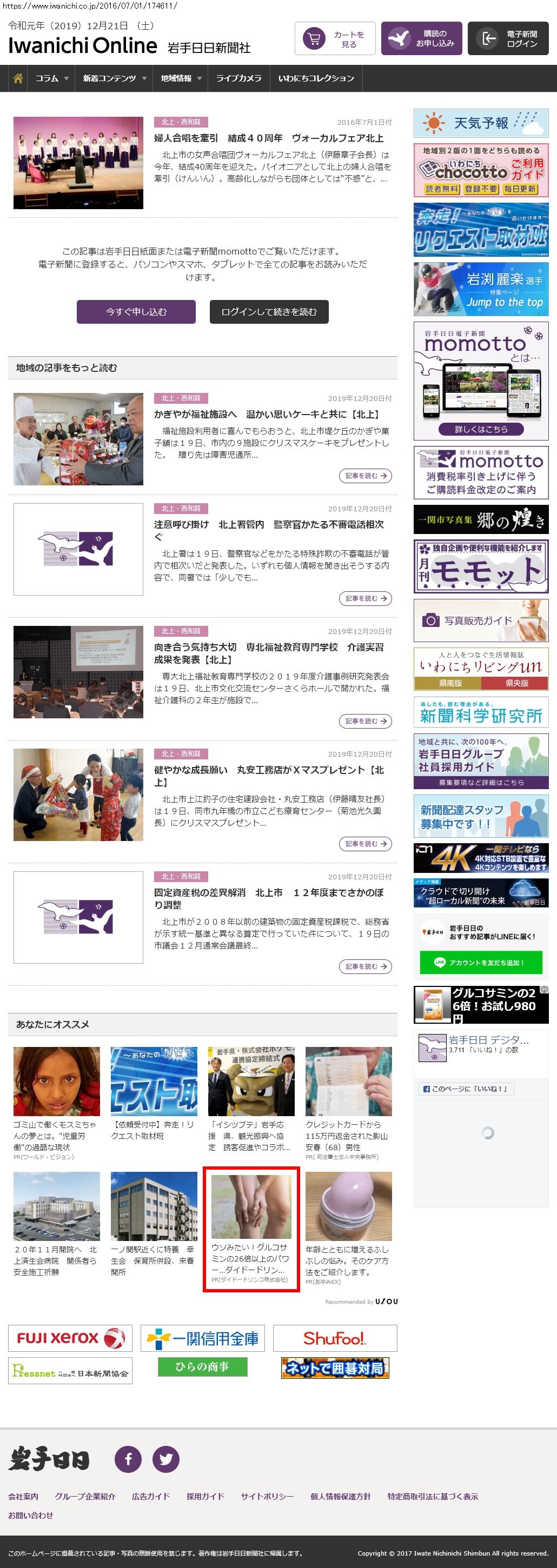Open the Facebook icon in the footer
The image size is (557, 1568).
(129, 1459)
